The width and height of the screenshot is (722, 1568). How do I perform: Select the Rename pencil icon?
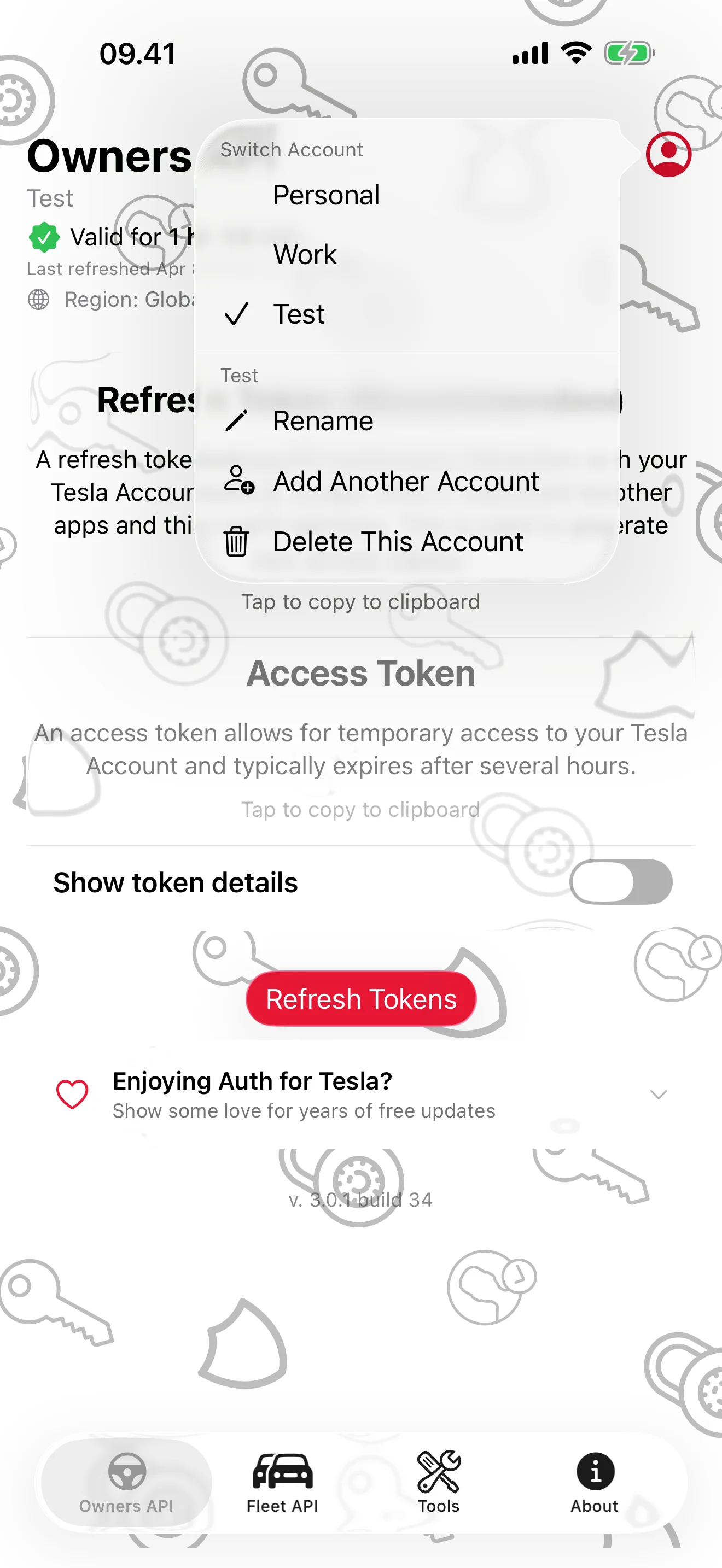coord(237,420)
